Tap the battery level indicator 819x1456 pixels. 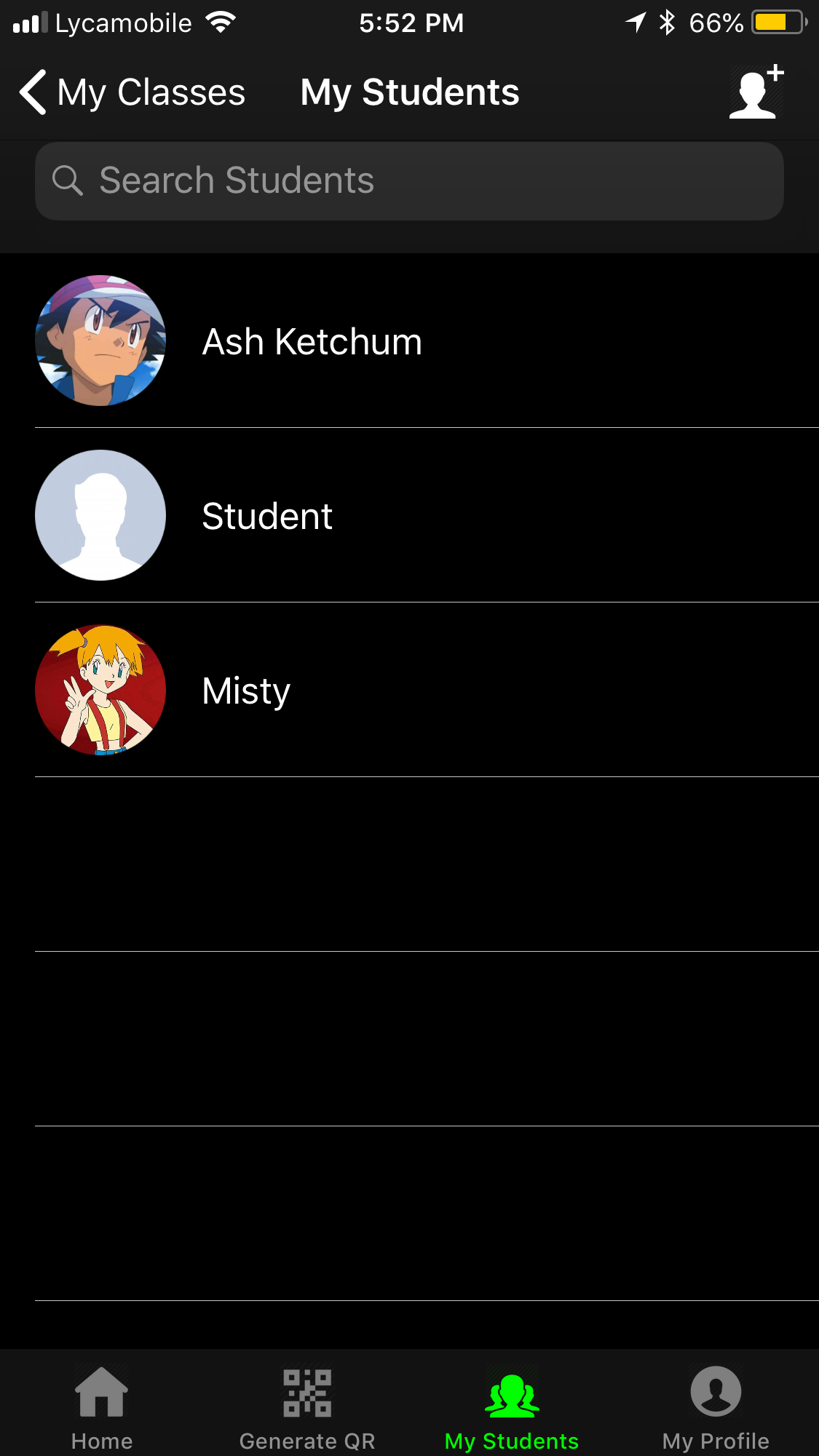[776, 22]
